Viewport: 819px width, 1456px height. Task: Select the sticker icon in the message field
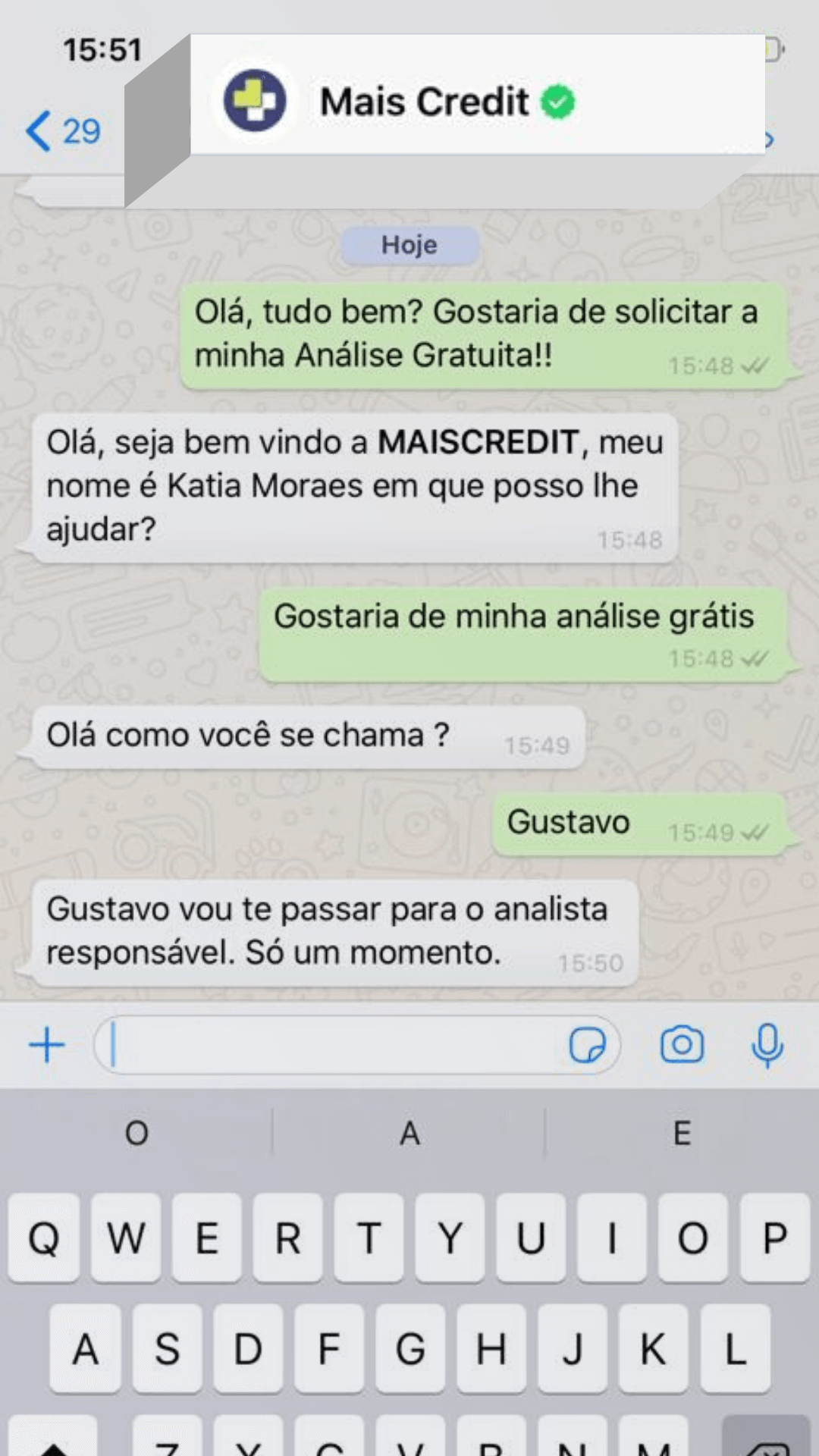coord(588,1046)
